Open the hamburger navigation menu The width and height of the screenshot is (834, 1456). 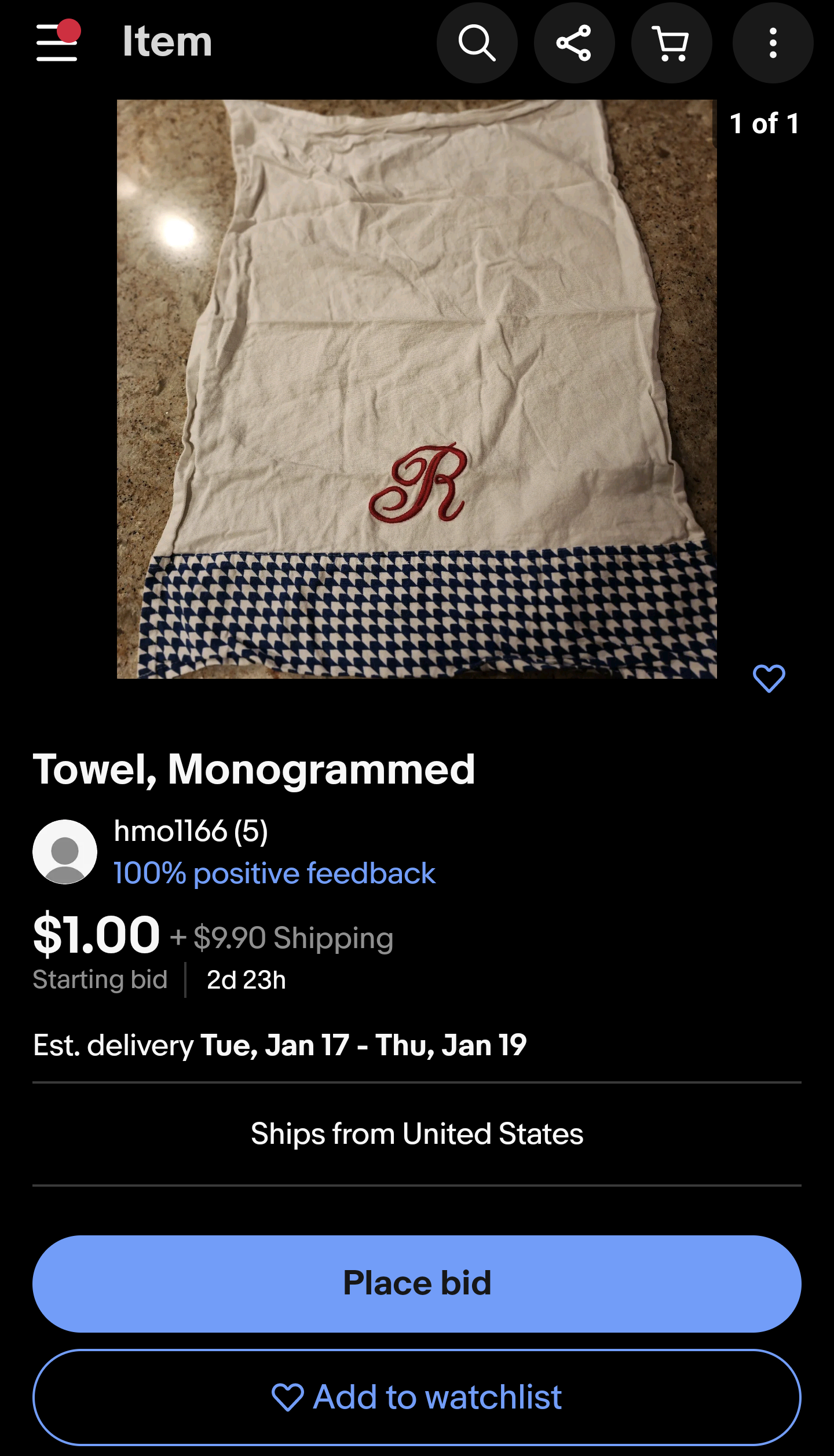(57, 42)
